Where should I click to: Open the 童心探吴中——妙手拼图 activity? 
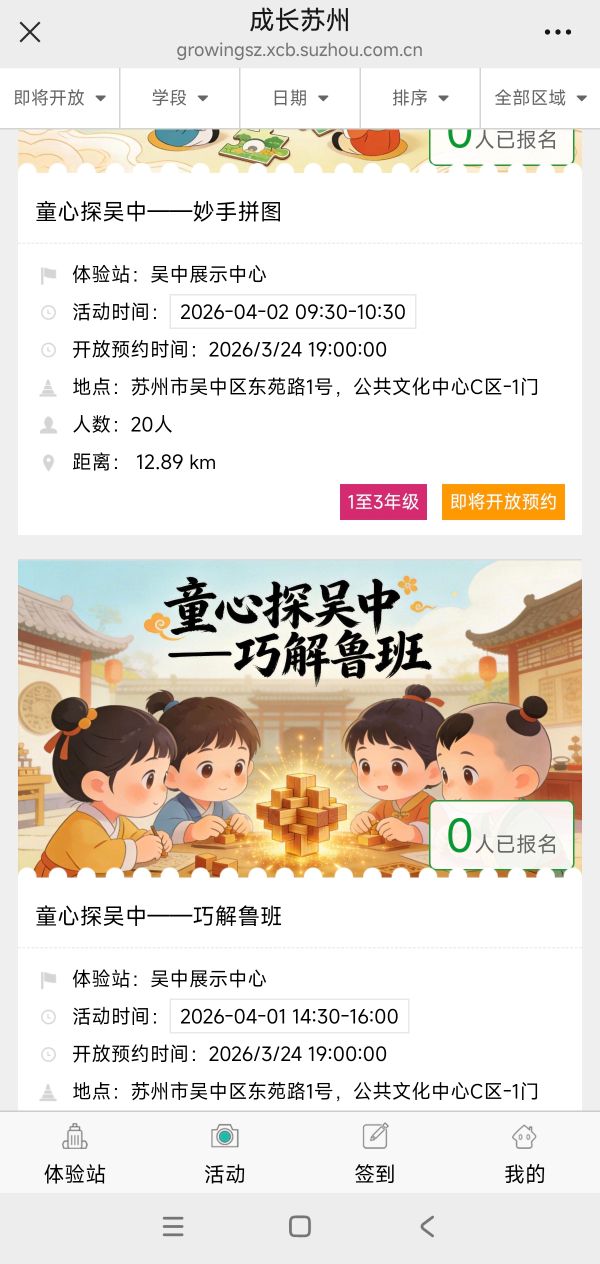159,212
